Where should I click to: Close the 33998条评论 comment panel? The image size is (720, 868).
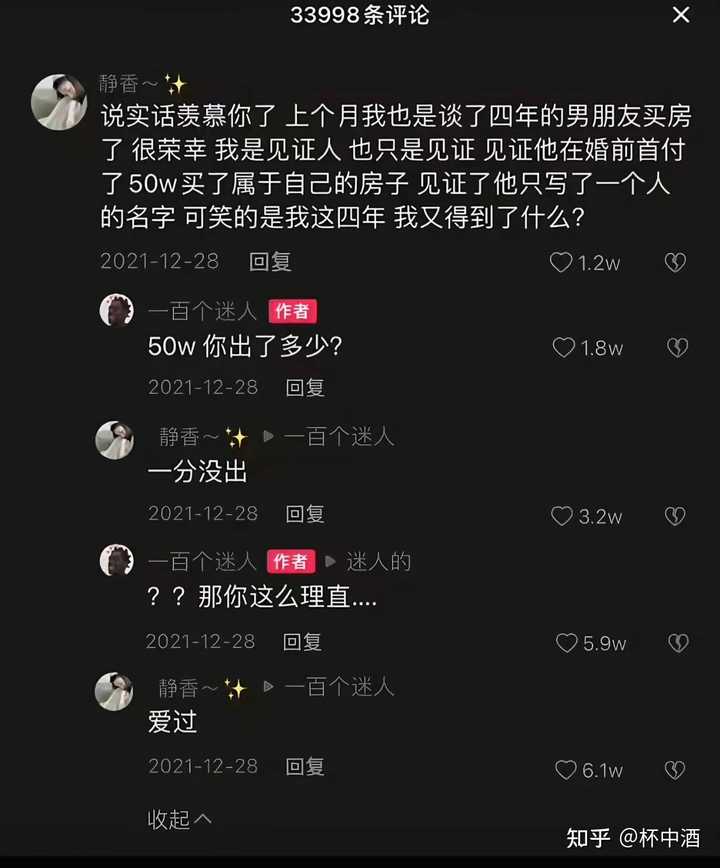click(681, 15)
